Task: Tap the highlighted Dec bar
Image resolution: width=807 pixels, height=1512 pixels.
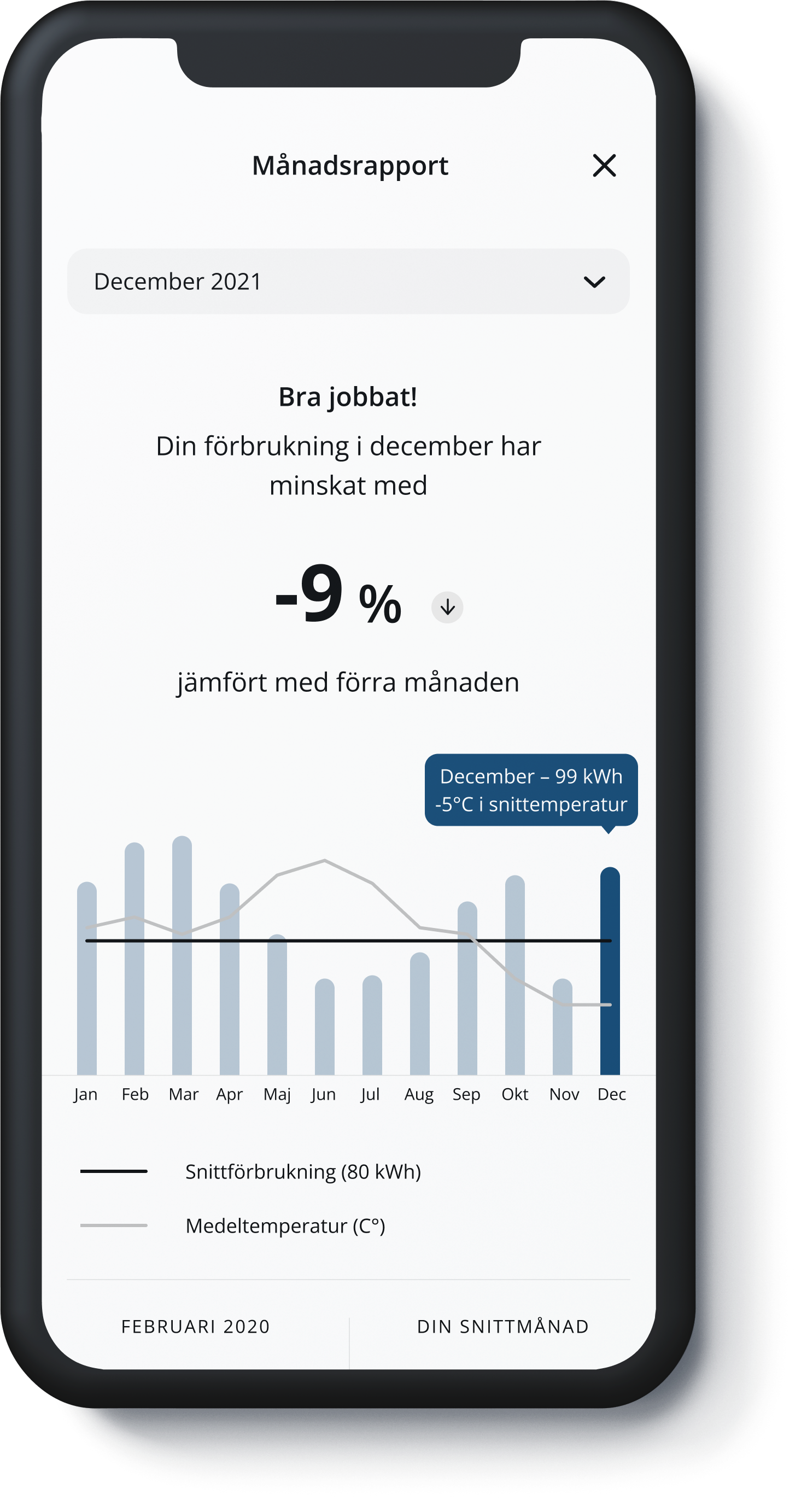Action: coord(610,971)
